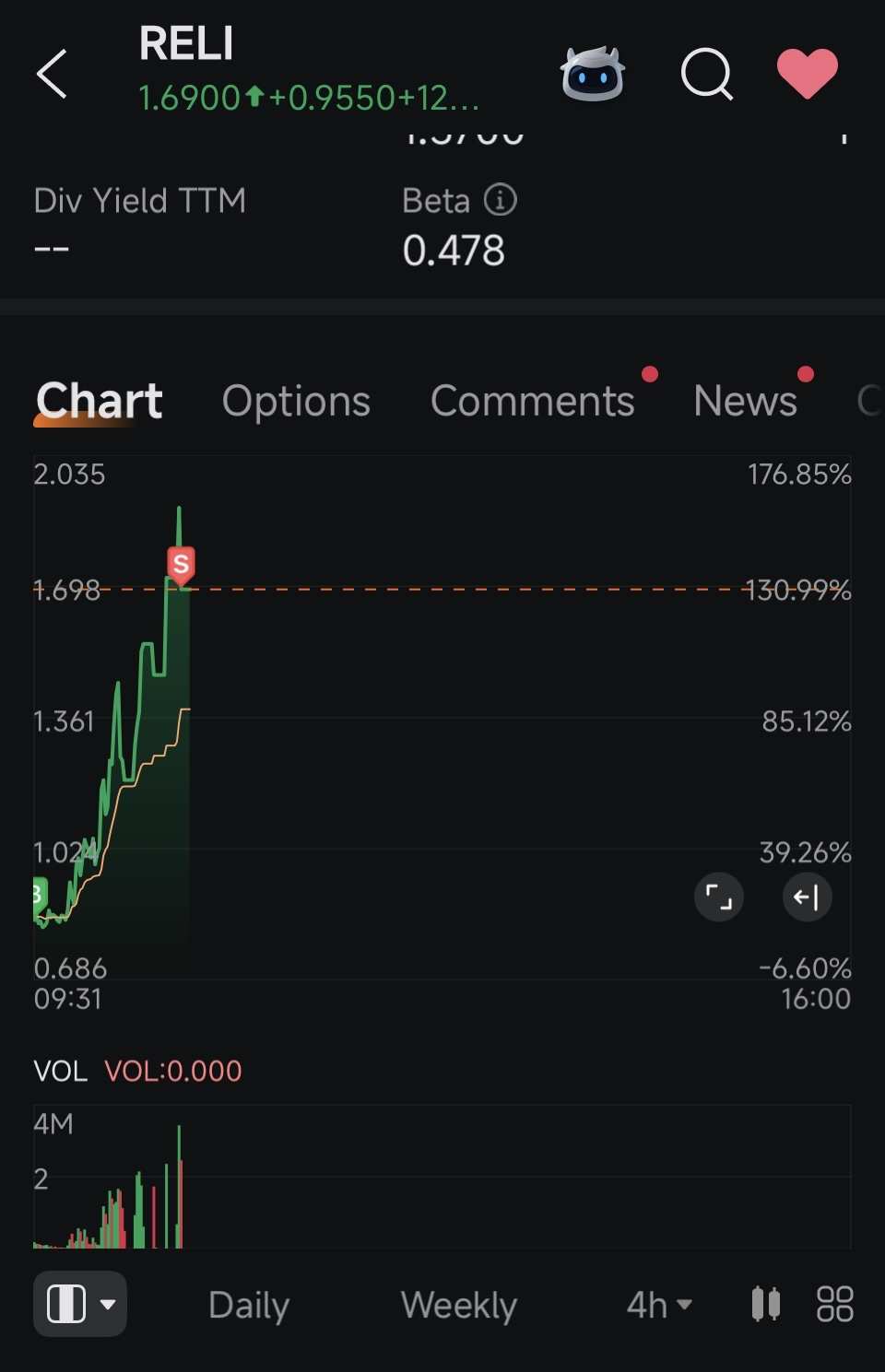The height and width of the screenshot is (1372, 885).
Task: Go back using the top-left arrow
Action: (53, 74)
